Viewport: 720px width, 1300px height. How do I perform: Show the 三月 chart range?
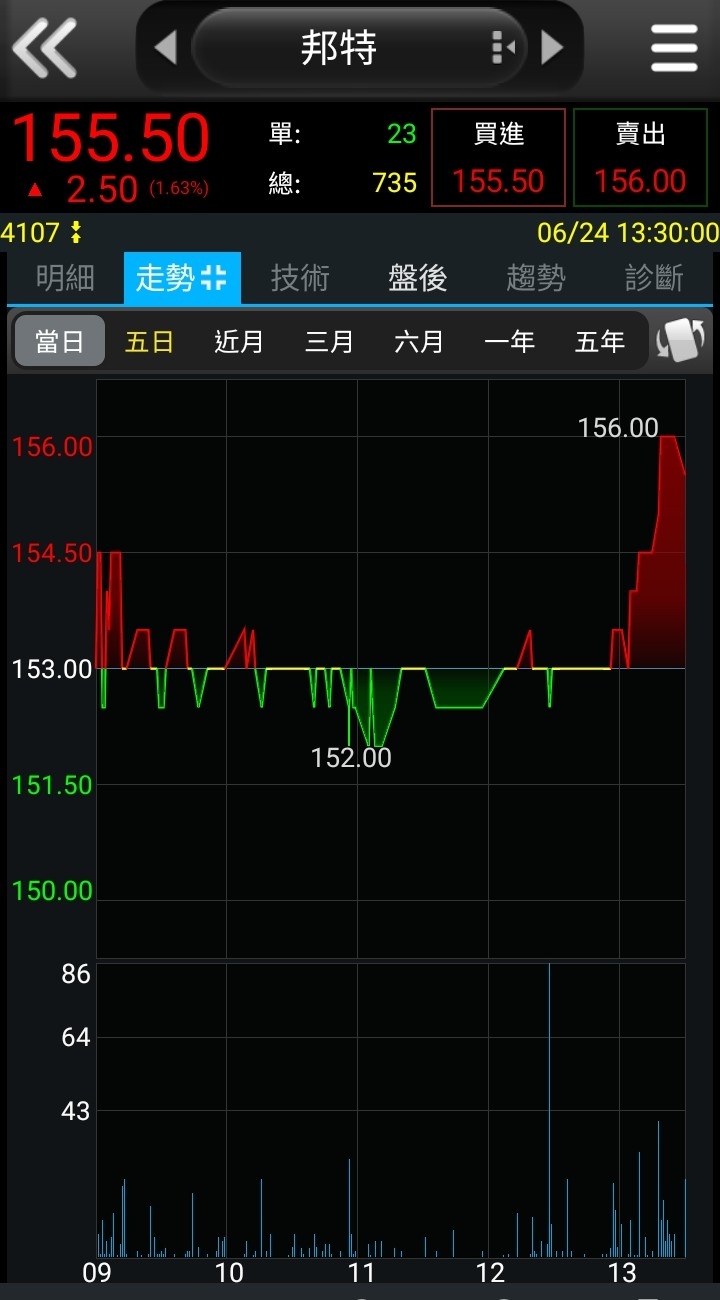329,341
